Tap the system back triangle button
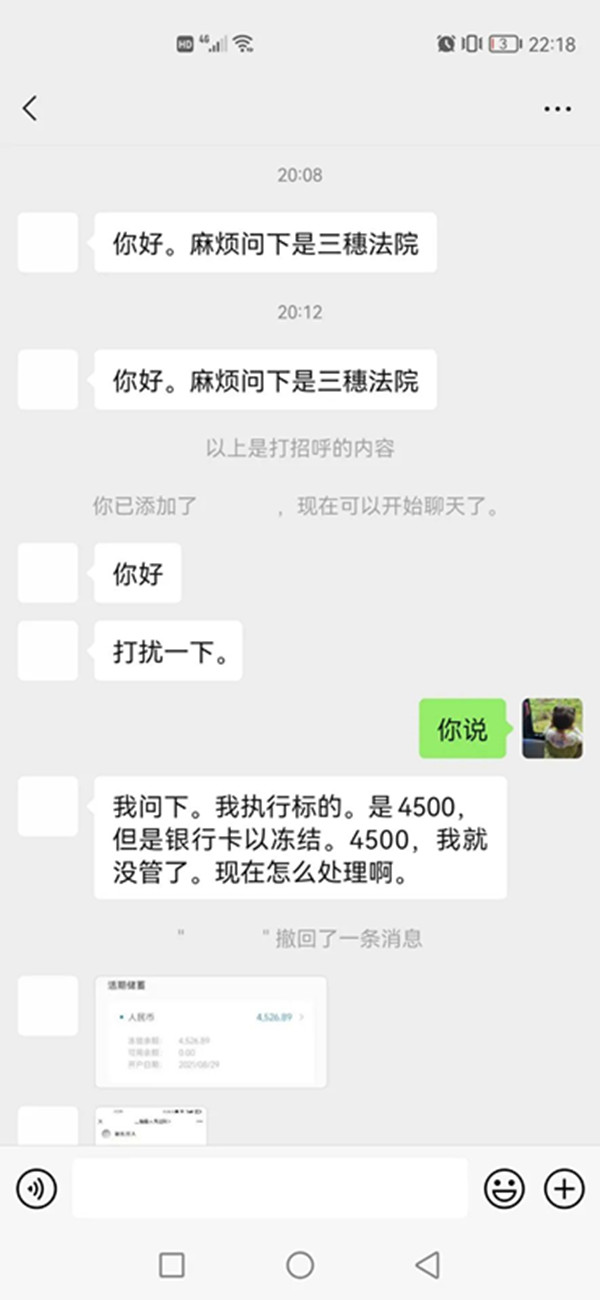 (428, 1265)
